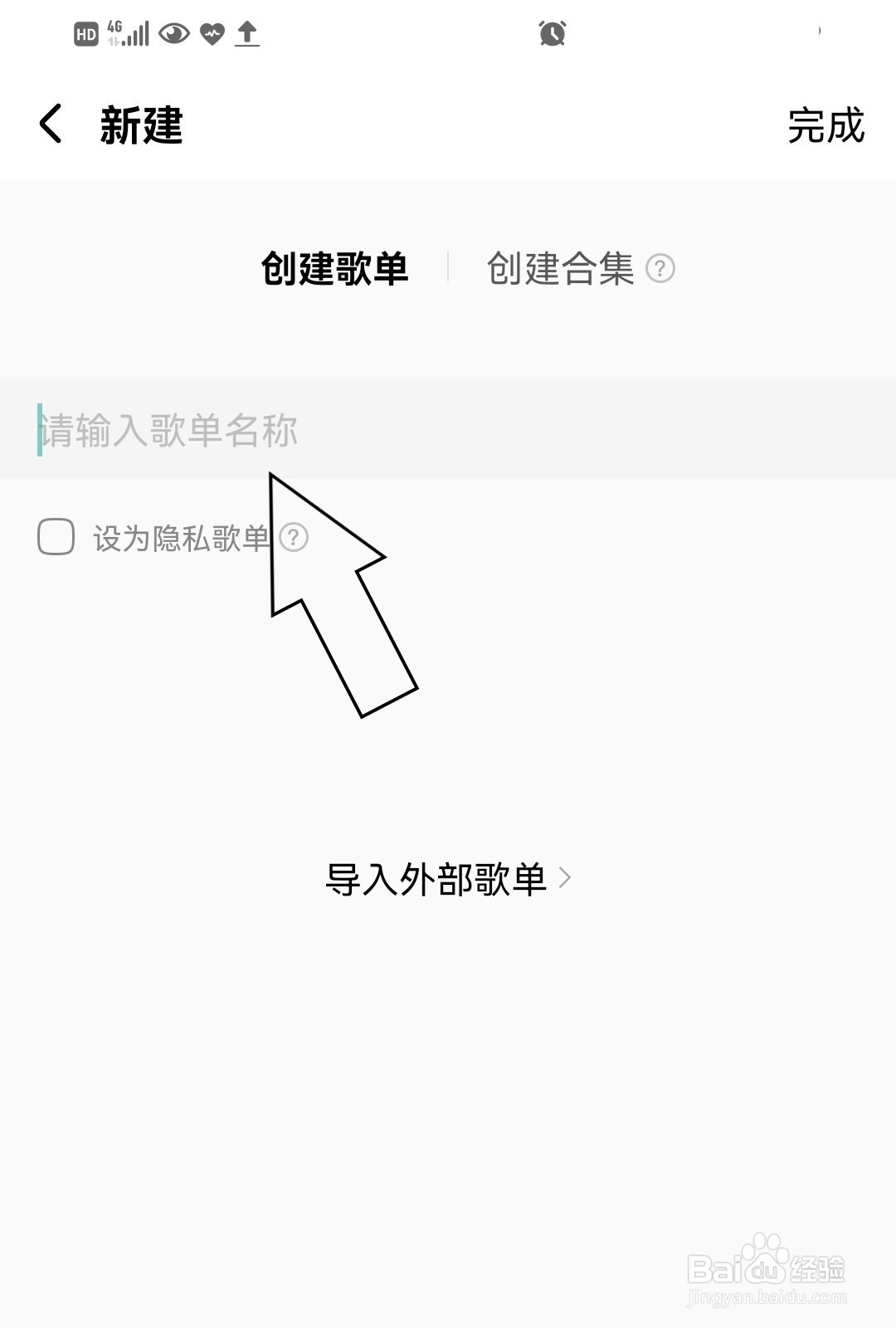Tap the back arrow to exit 新建
Screen dimensions: 896x1328
(51, 124)
